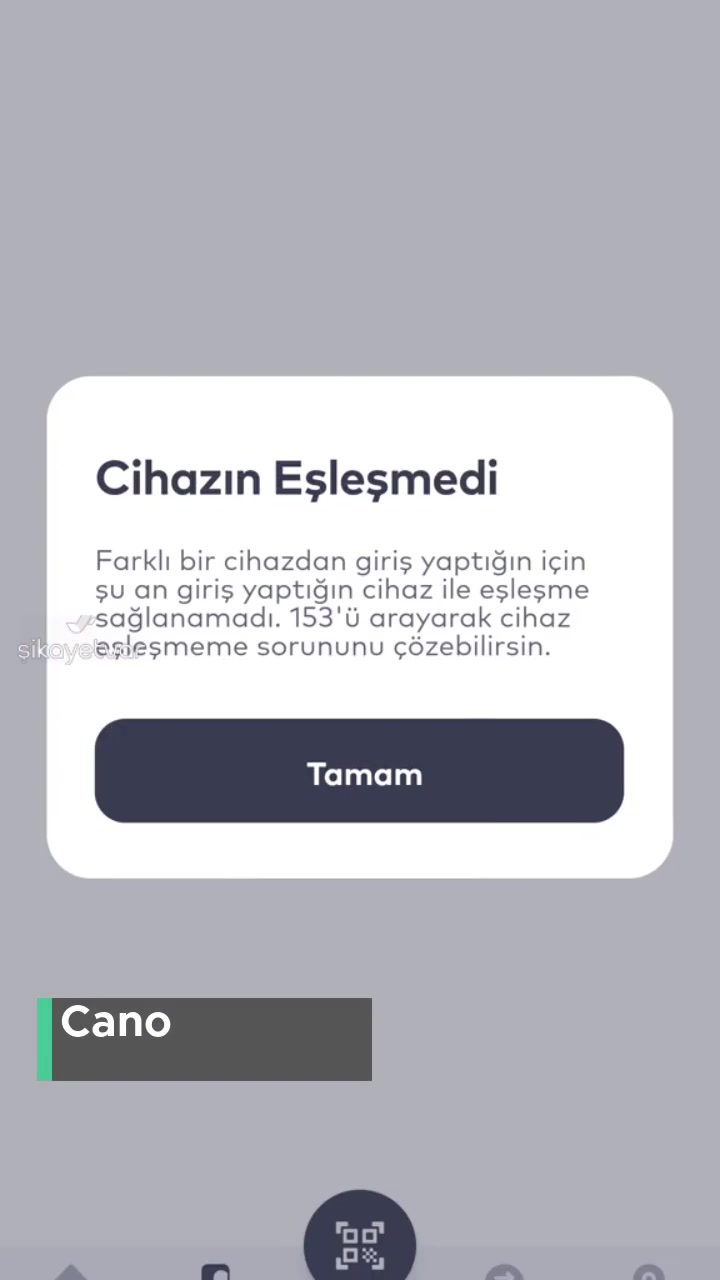Tap the gray area above the dialog
The height and width of the screenshot is (1280, 720).
360,200
